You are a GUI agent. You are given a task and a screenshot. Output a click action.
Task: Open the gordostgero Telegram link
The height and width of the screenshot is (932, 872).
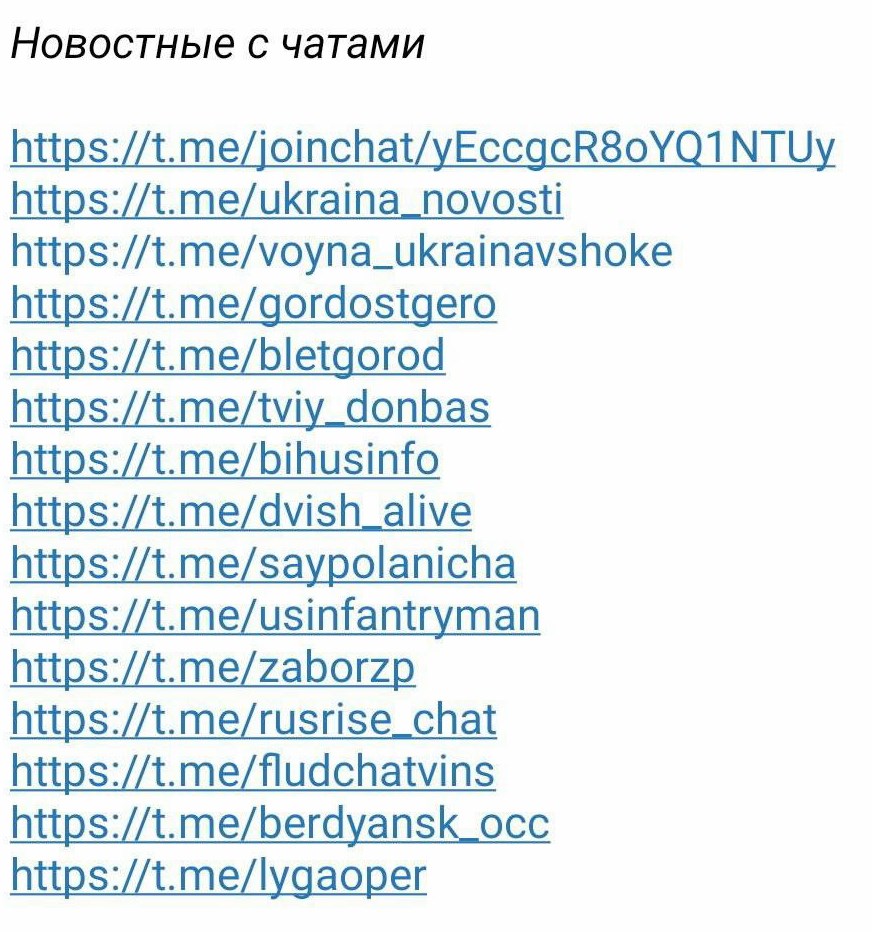[x=253, y=303]
